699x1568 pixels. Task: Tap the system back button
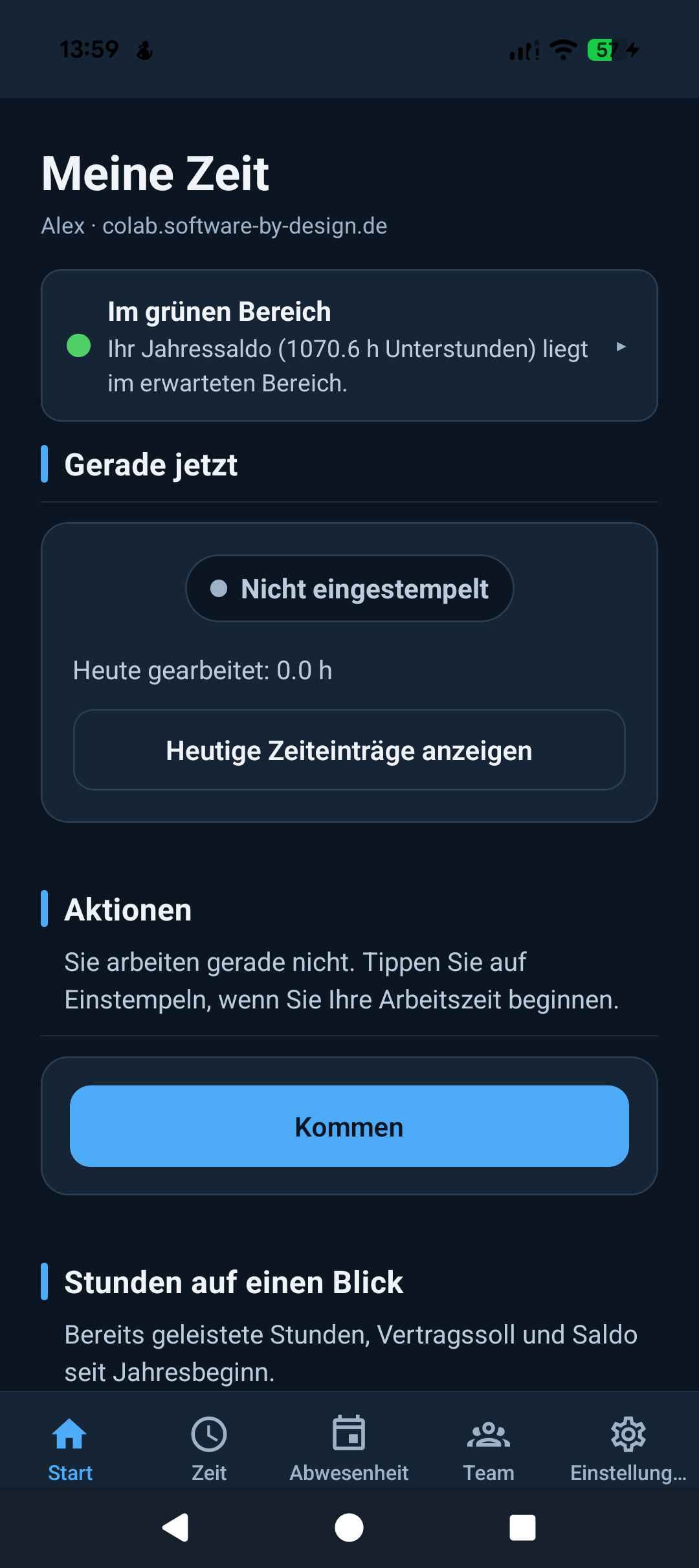[x=175, y=1528]
